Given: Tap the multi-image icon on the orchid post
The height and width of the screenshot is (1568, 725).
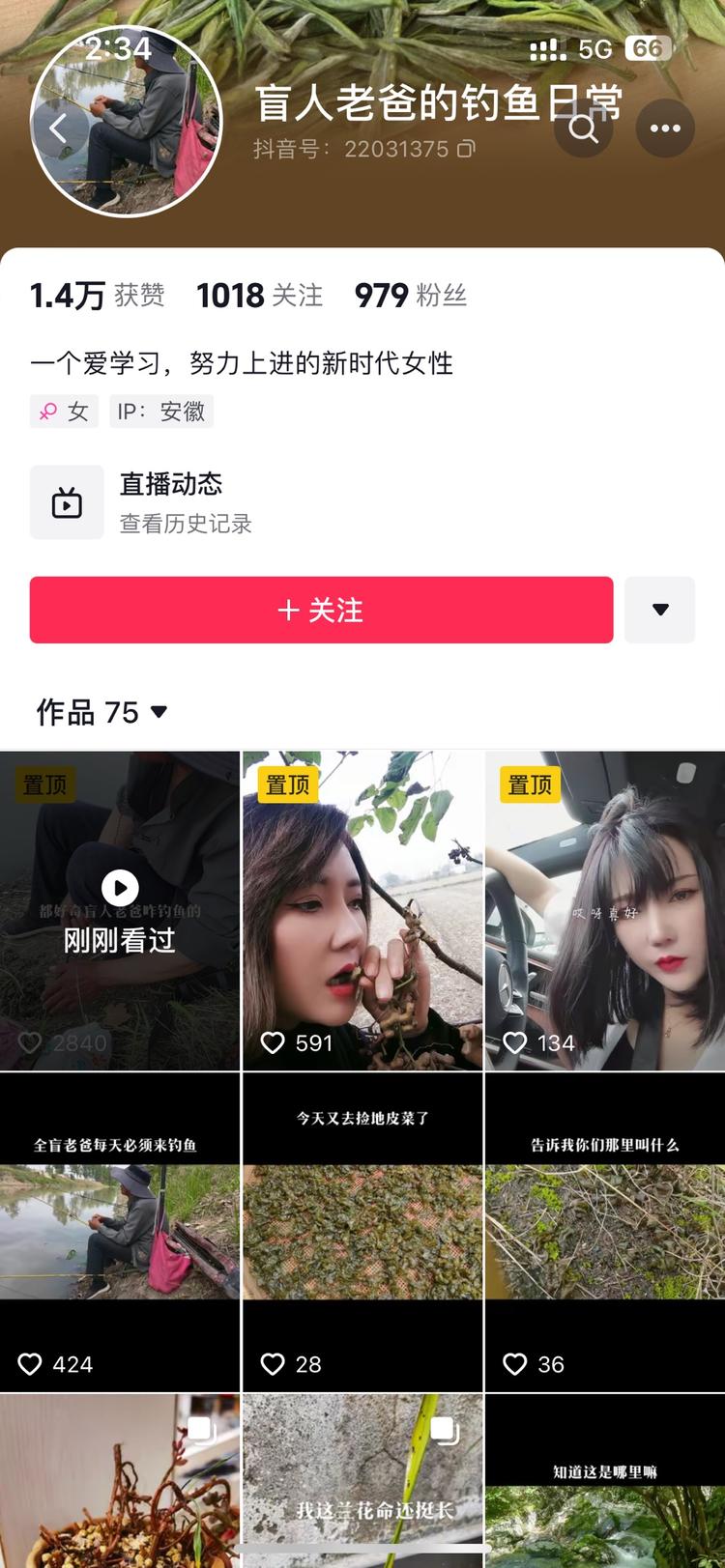Looking at the screenshot, I should point(445,1431).
